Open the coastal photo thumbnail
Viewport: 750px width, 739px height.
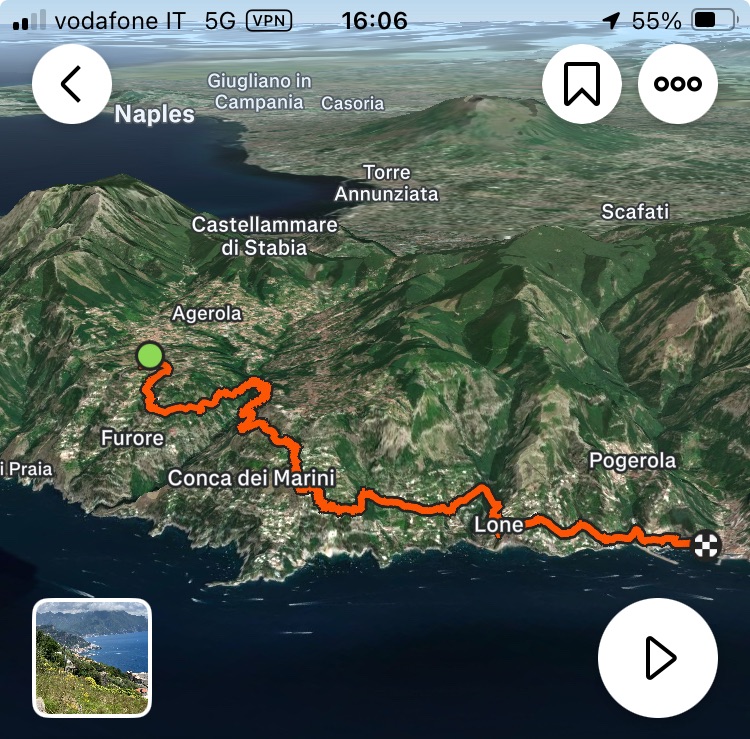(x=92, y=657)
